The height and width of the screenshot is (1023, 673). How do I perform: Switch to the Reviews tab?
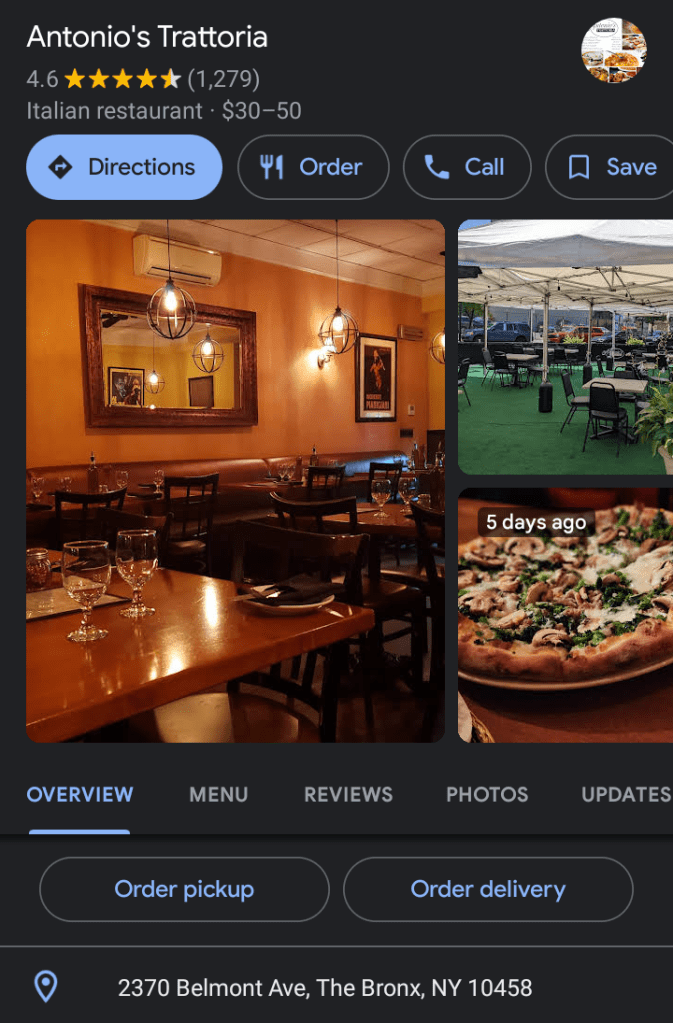pyautogui.click(x=348, y=795)
